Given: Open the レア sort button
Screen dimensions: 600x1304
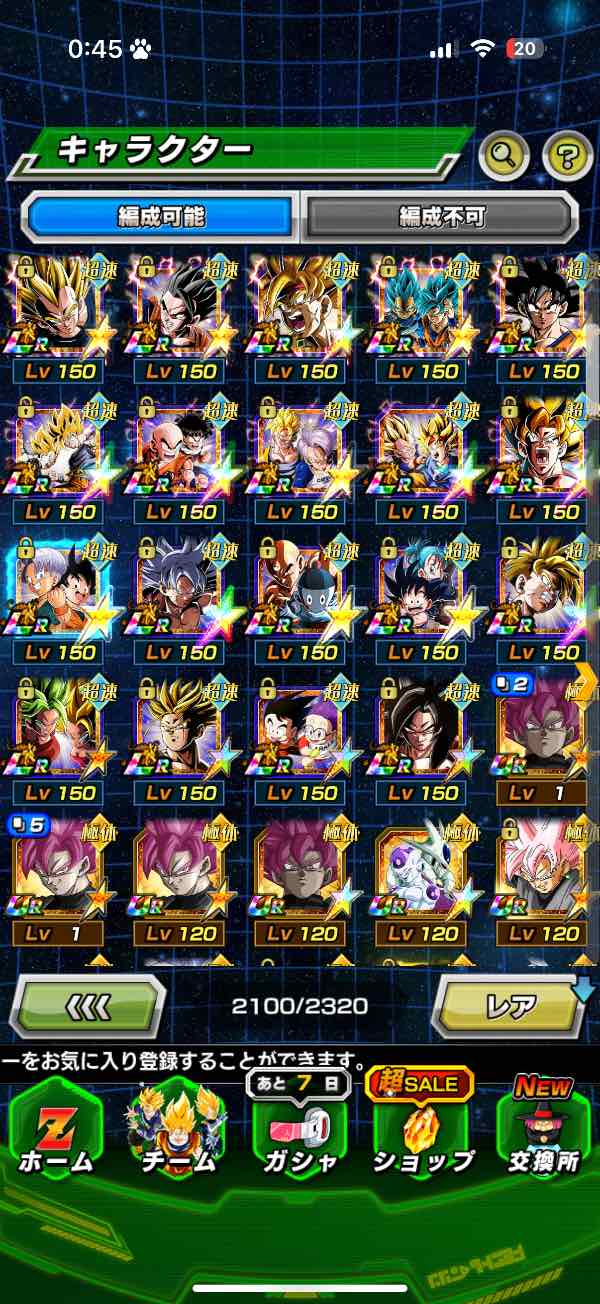Looking at the screenshot, I should [x=509, y=1005].
